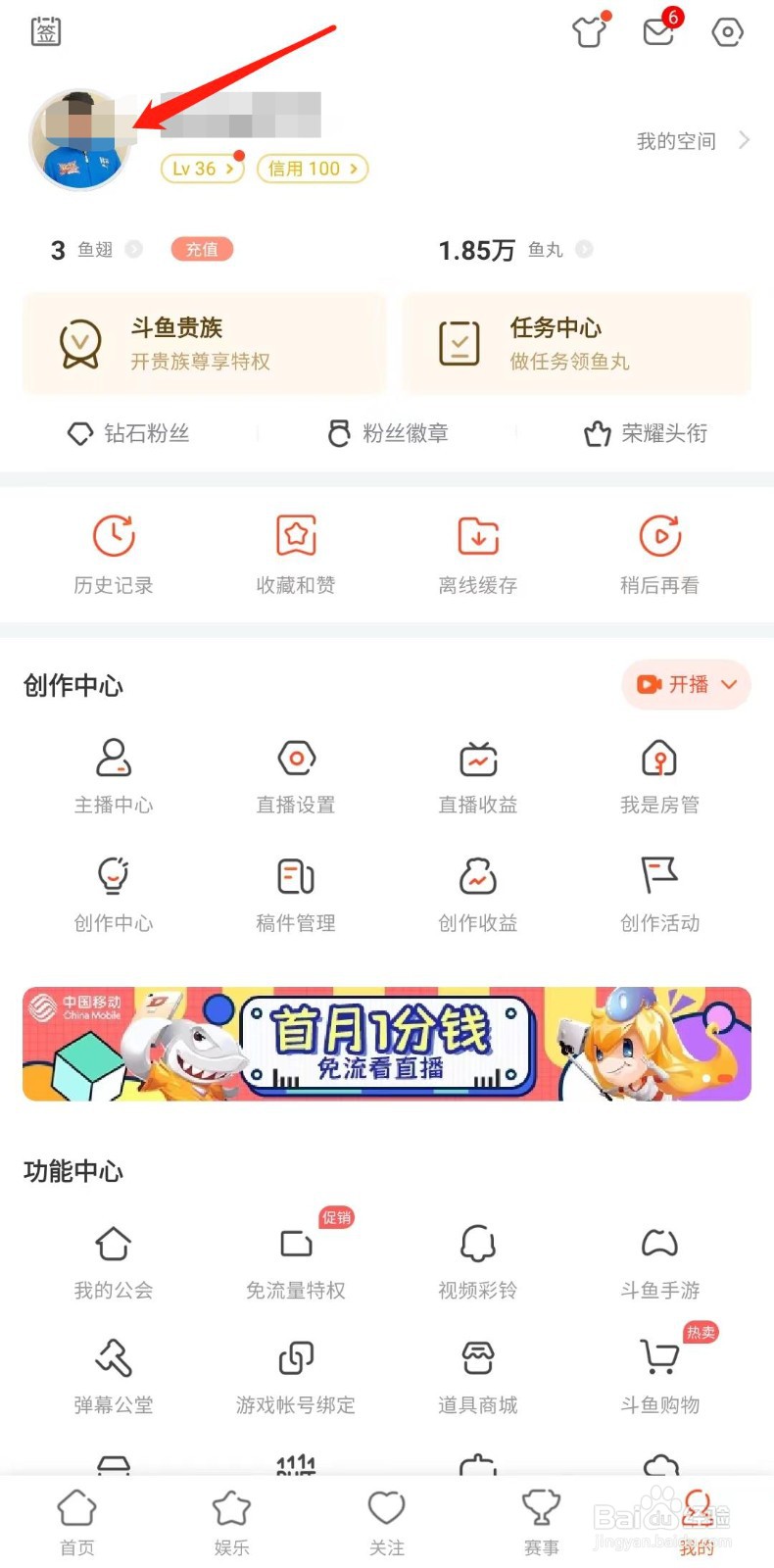Open the daily sign-in calendar icon
This screenshot has height=1568, width=774.
46,31
